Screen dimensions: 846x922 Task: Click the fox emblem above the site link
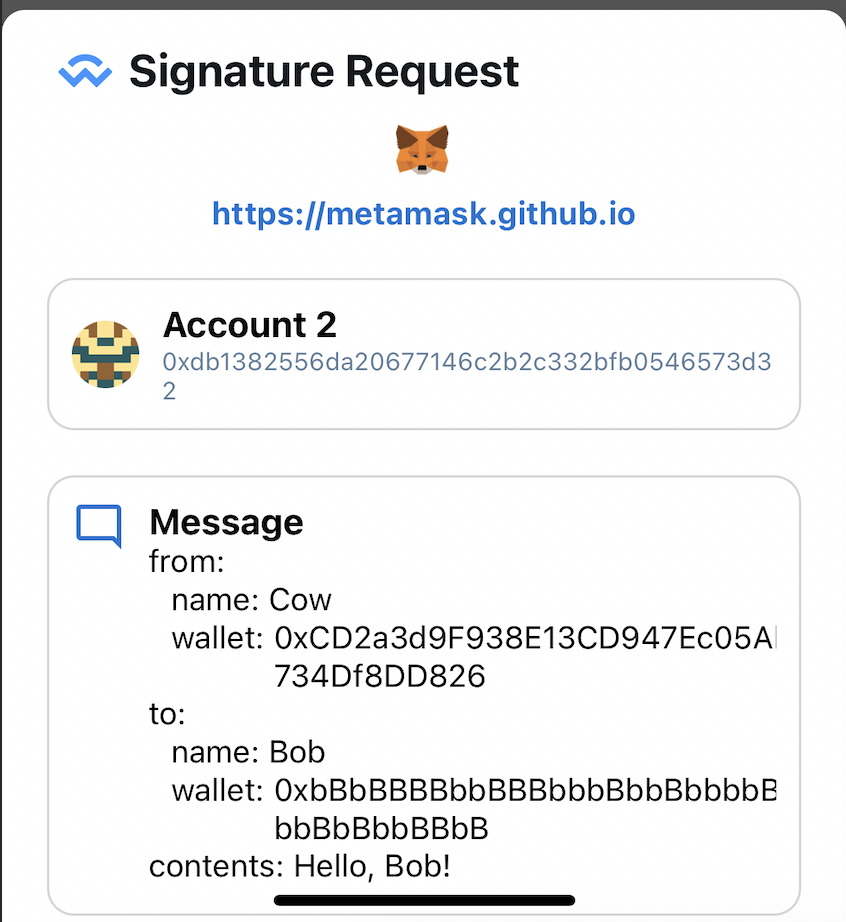423,150
